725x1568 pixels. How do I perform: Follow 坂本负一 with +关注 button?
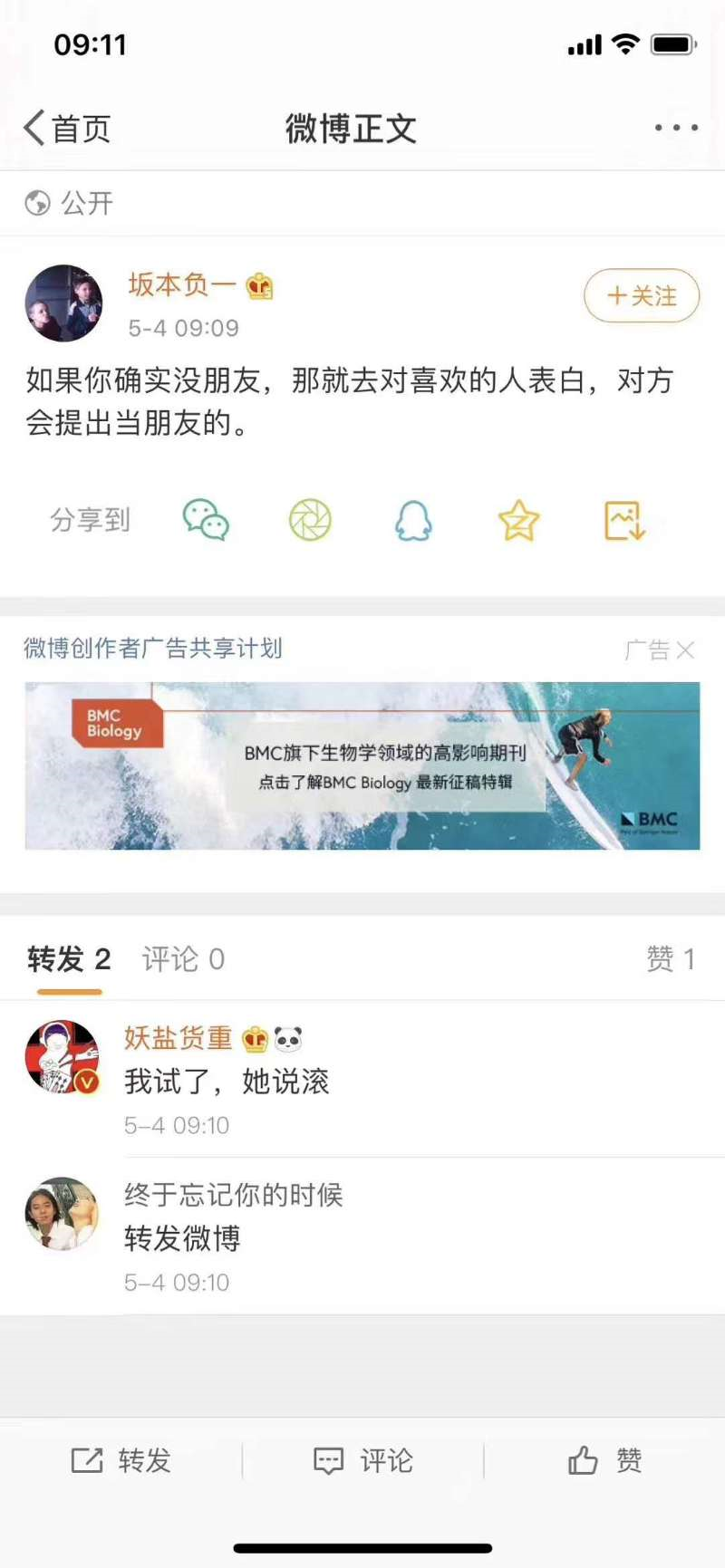click(642, 295)
